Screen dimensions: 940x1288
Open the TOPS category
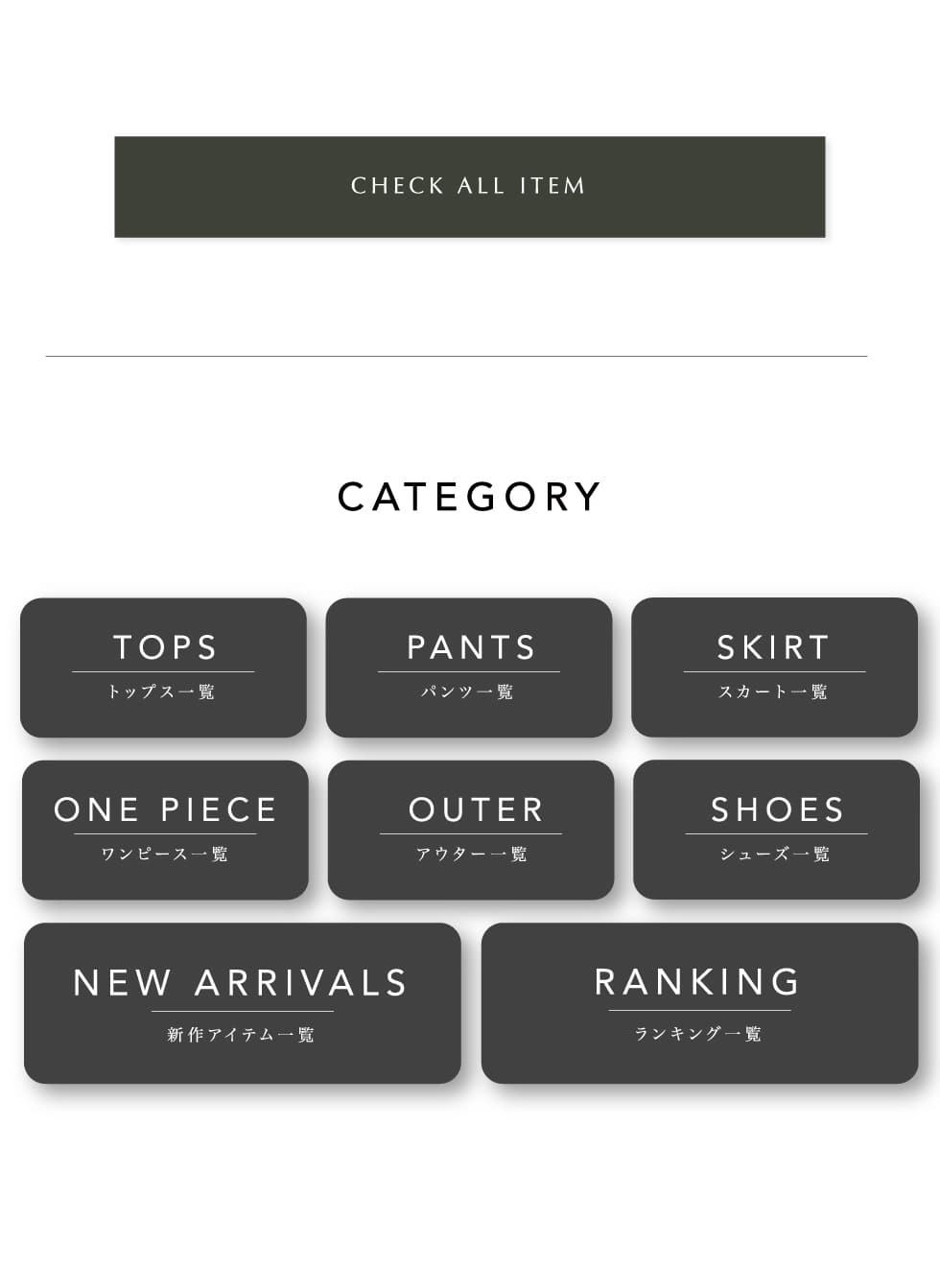pyautogui.click(x=163, y=667)
